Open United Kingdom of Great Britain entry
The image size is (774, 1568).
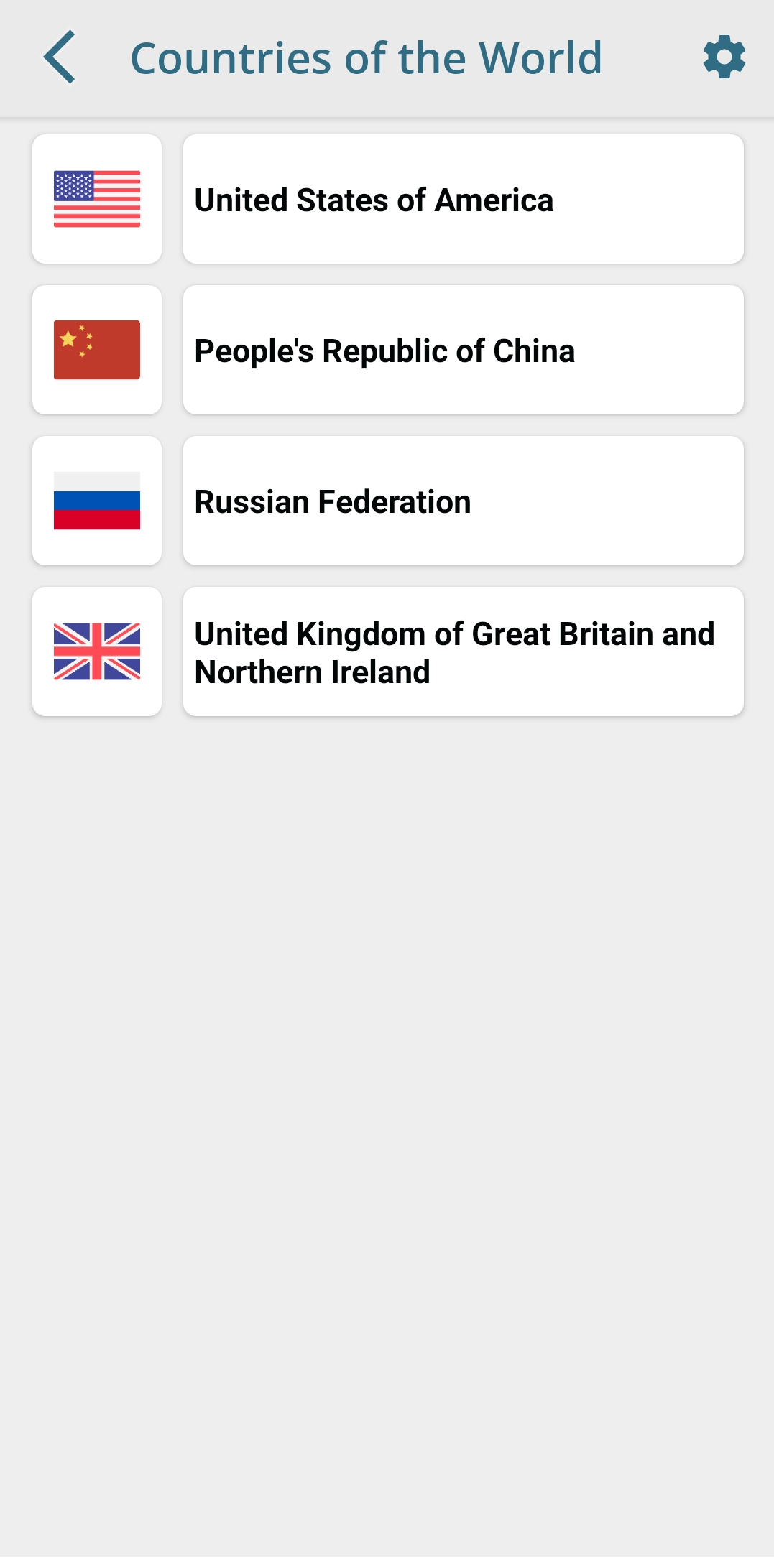(x=463, y=651)
